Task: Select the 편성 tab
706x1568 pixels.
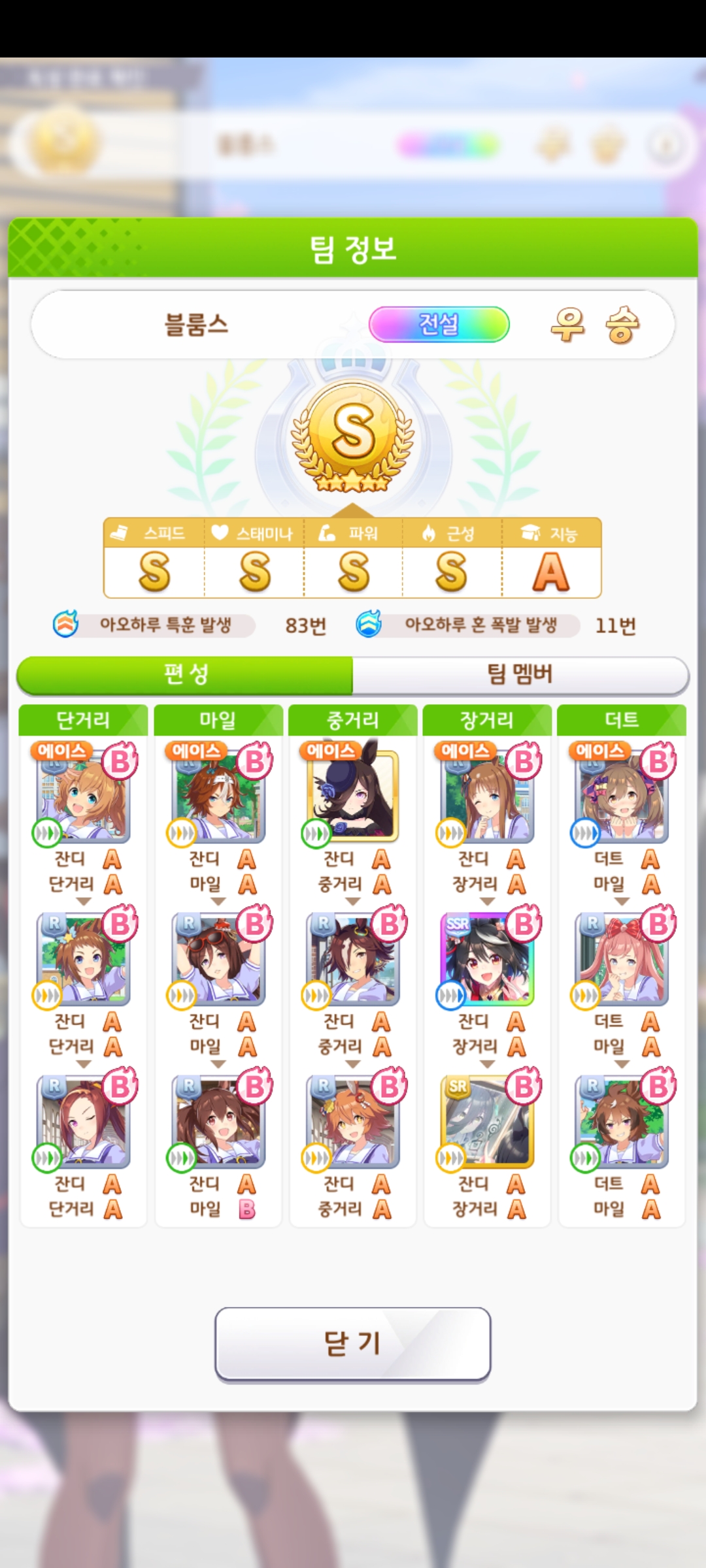Action: click(x=186, y=674)
